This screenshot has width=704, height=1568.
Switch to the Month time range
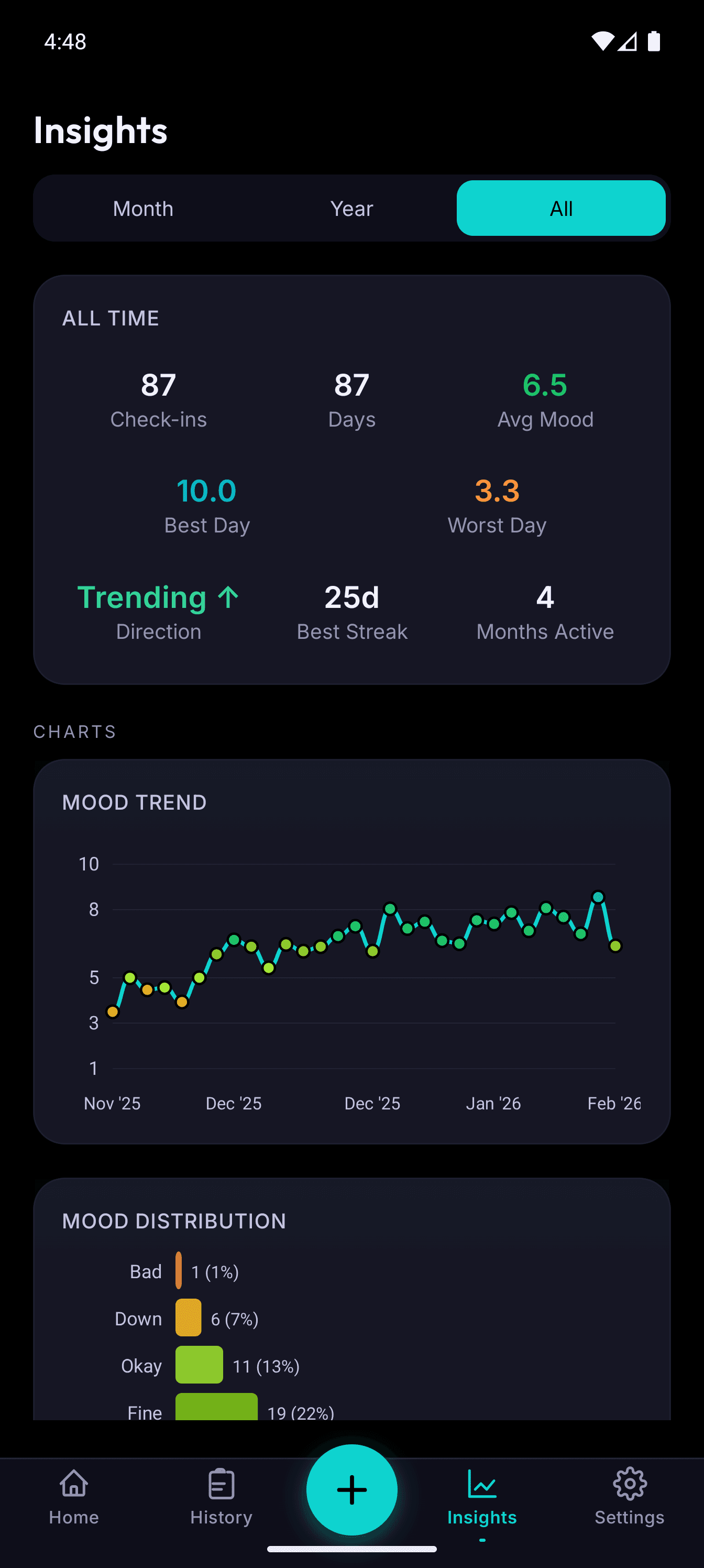click(x=143, y=208)
